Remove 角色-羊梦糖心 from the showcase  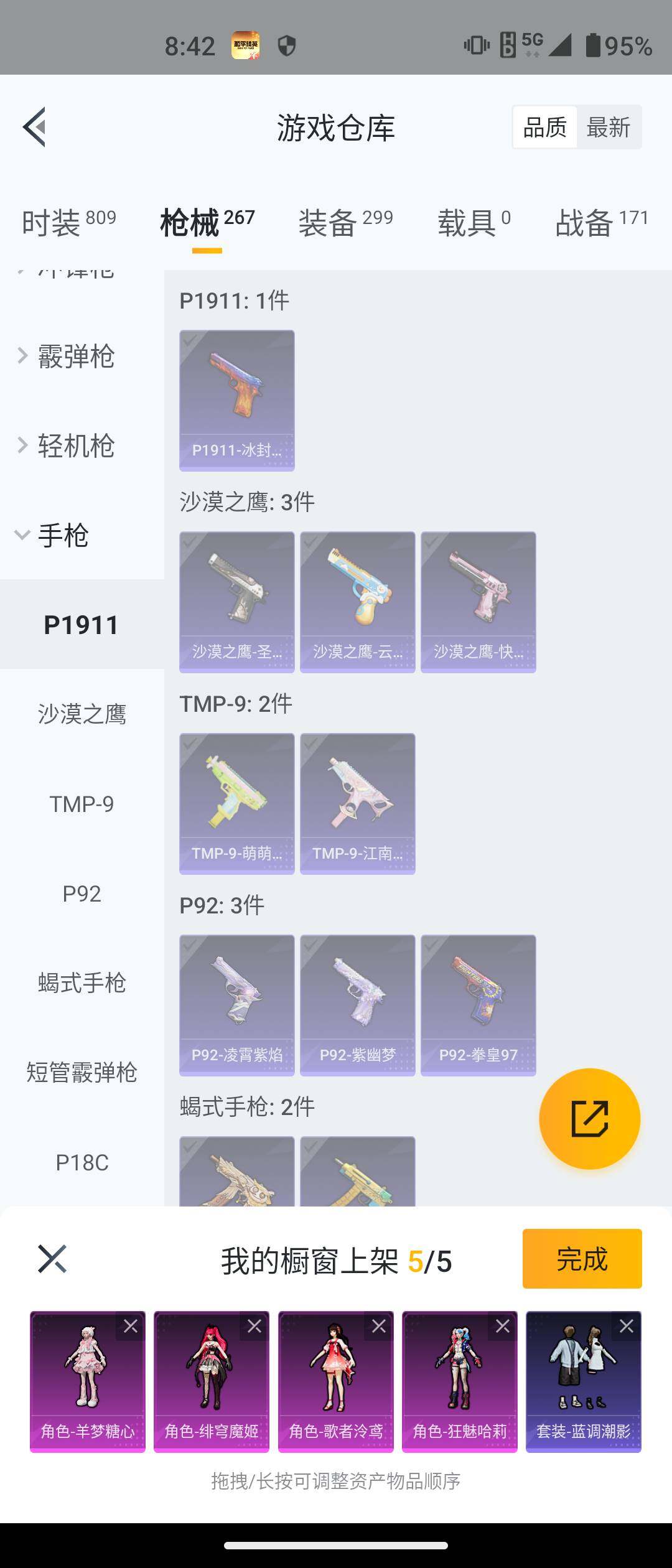(x=131, y=1326)
